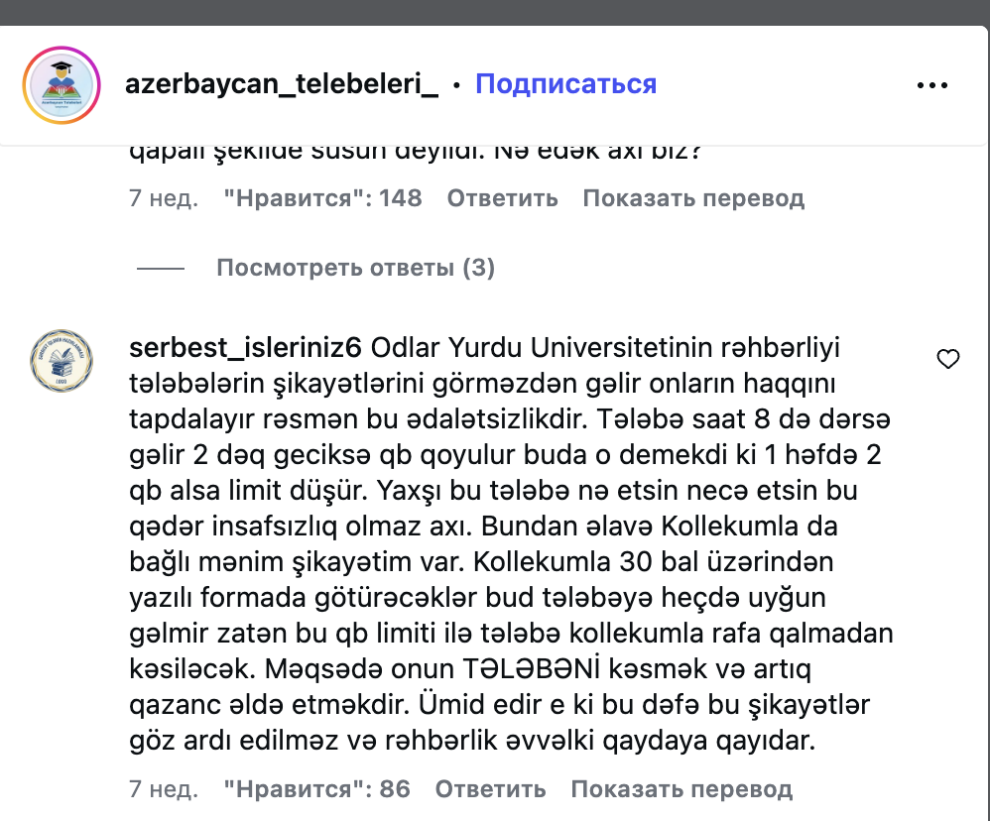Reply to serbest_isleriniz6's comment

[x=490, y=789]
